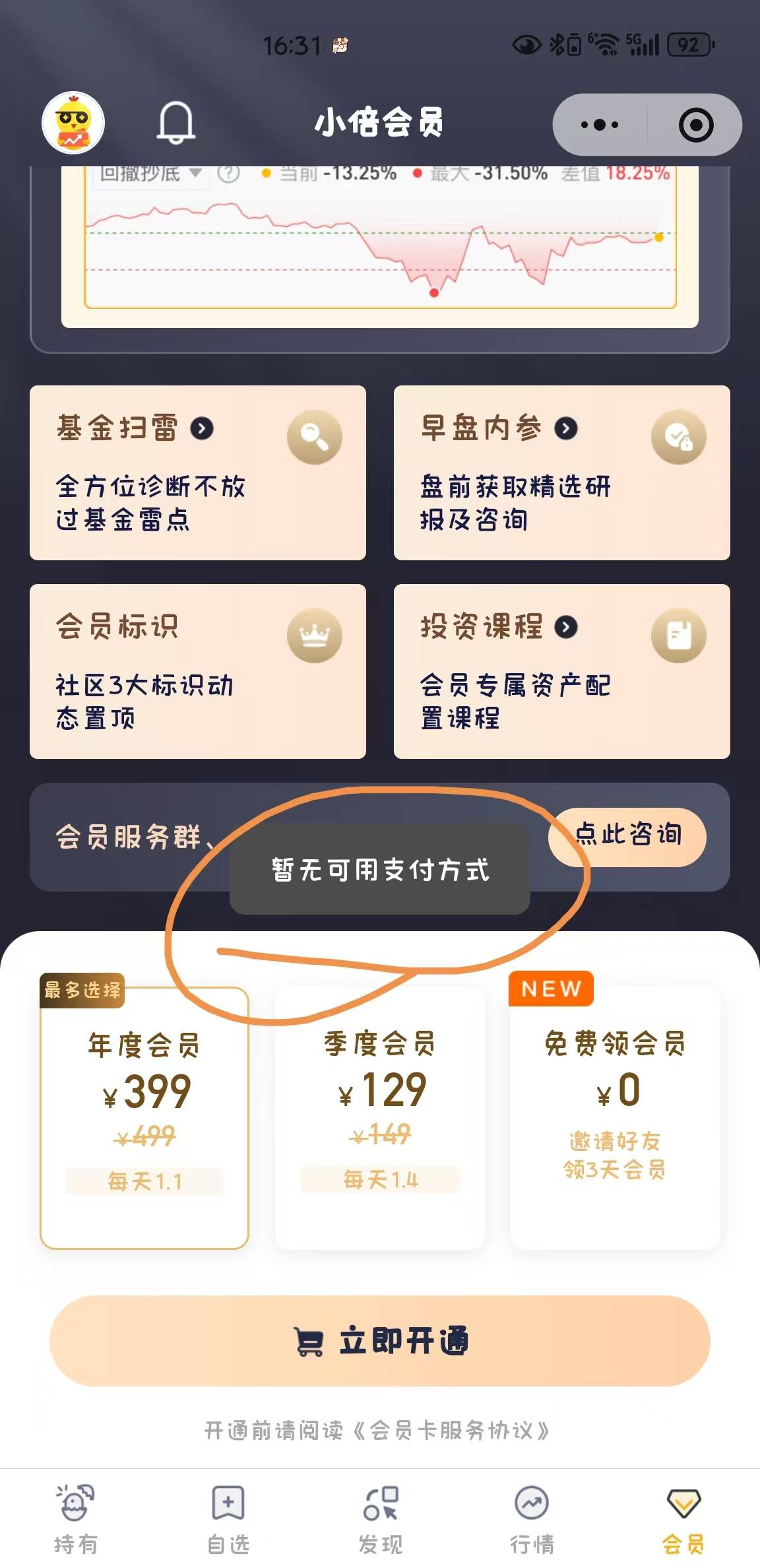This screenshot has width=760, height=1568.
Task: Tap the 会员标识 card
Action: (197, 671)
